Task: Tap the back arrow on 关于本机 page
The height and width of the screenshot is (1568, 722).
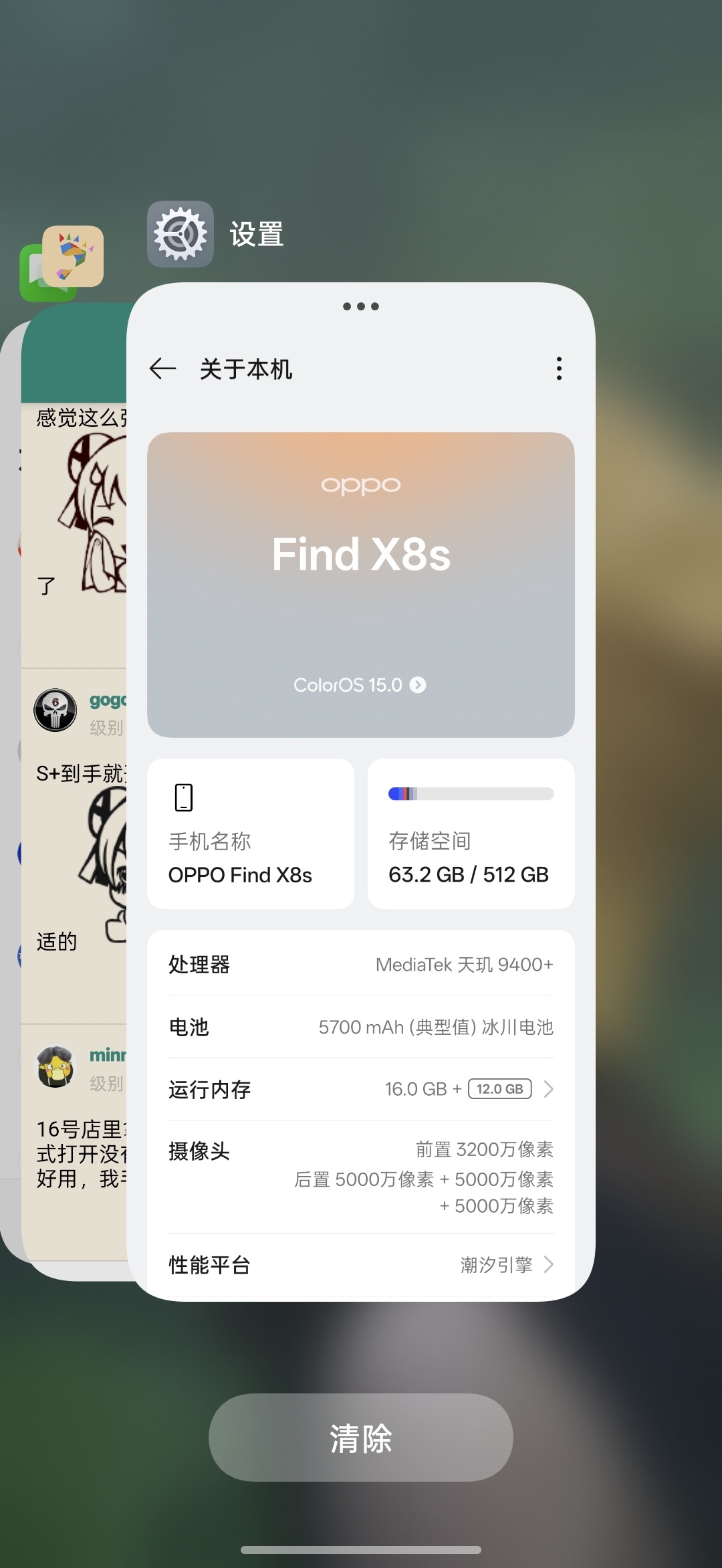Action: pyautogui.click(x=162, y=369)
